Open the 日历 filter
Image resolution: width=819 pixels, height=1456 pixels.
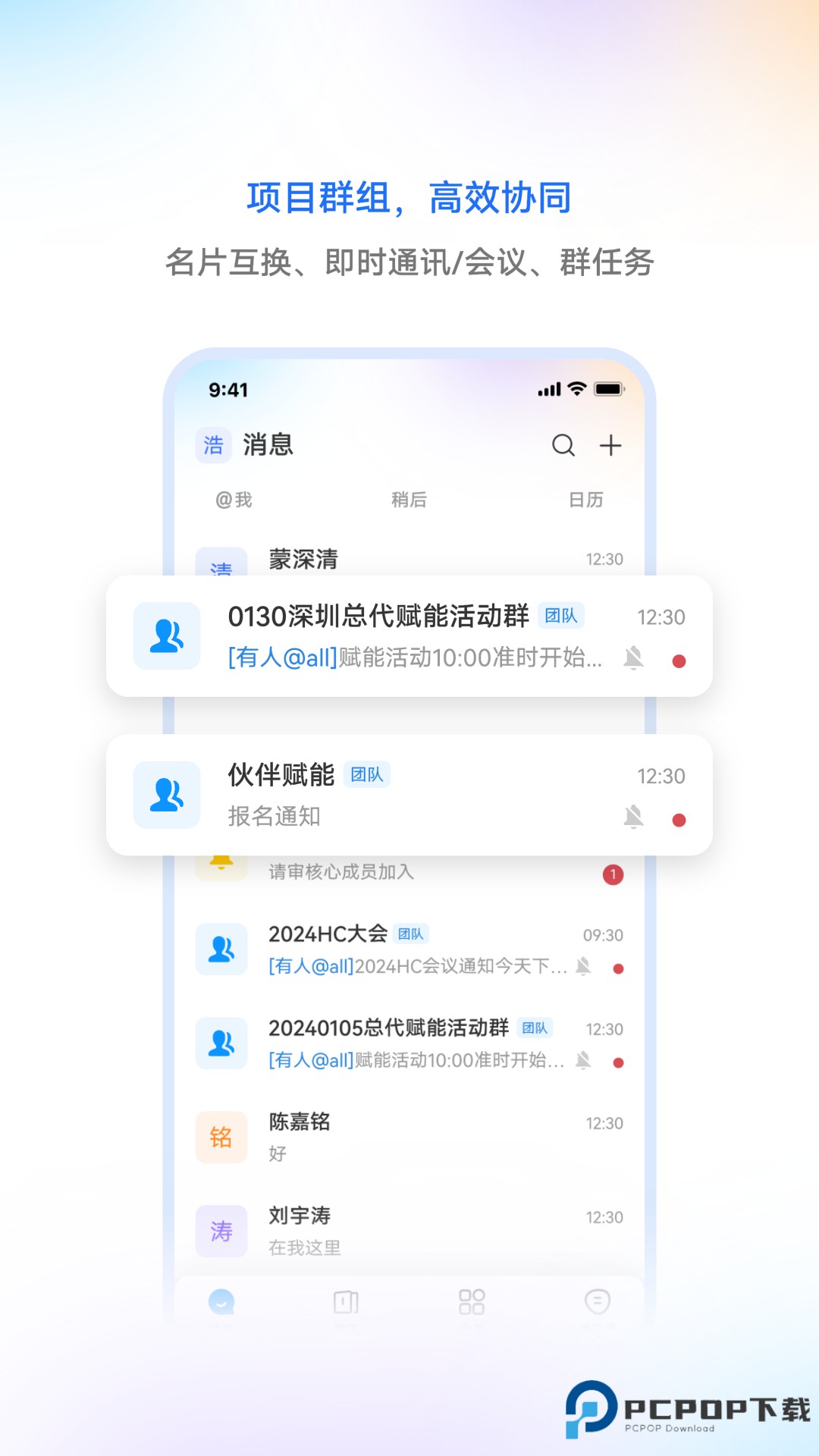click(585, 500)
